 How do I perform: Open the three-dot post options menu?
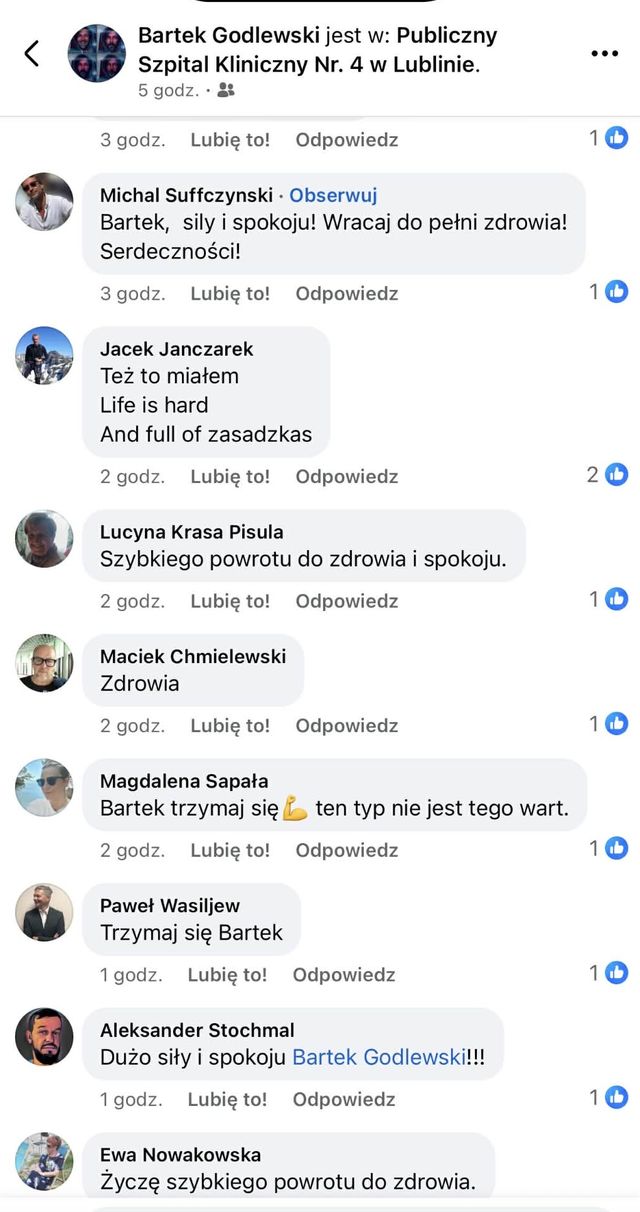pyautogui.click(x=604, y=53)
